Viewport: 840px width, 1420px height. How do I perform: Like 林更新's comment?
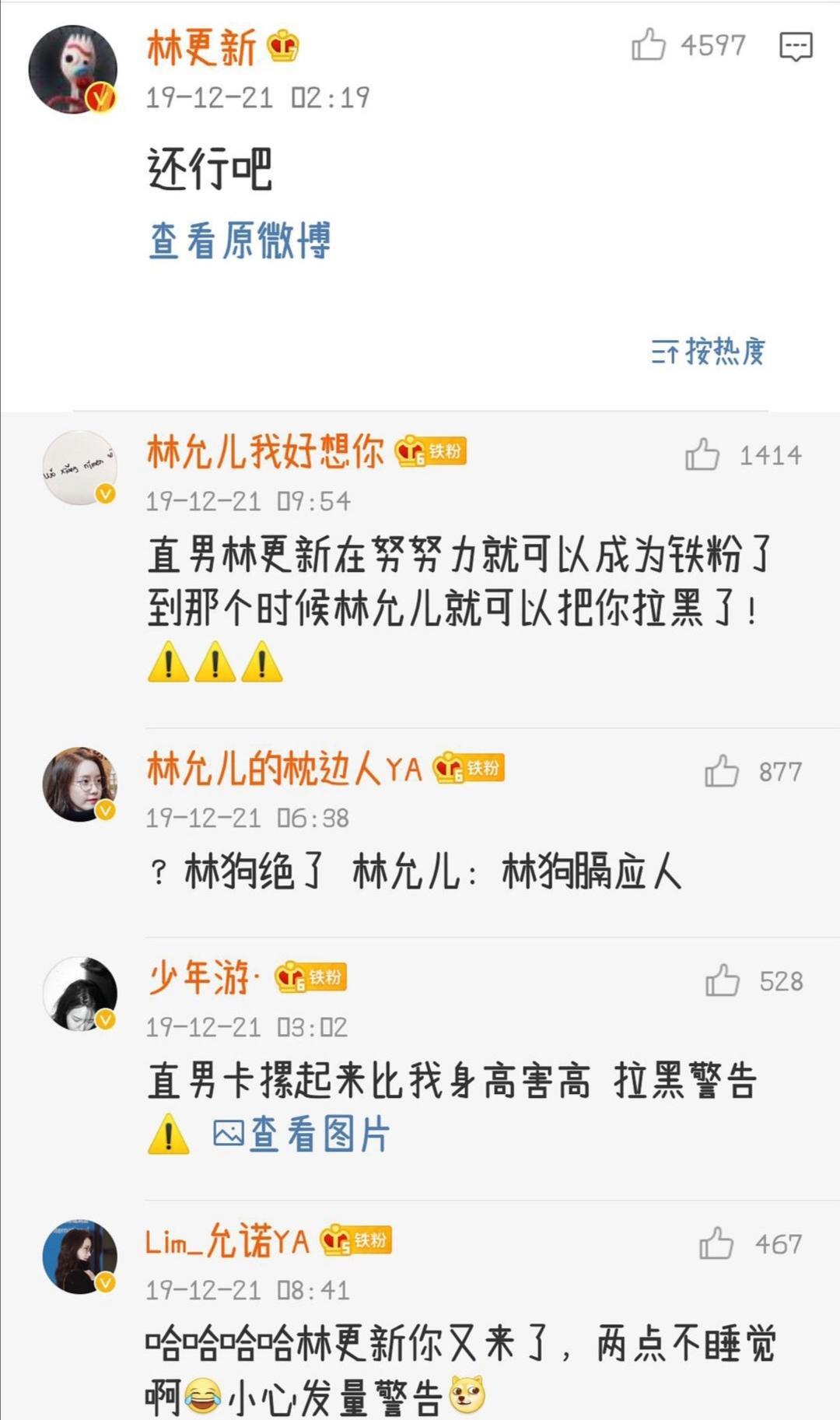pos(648,45)
